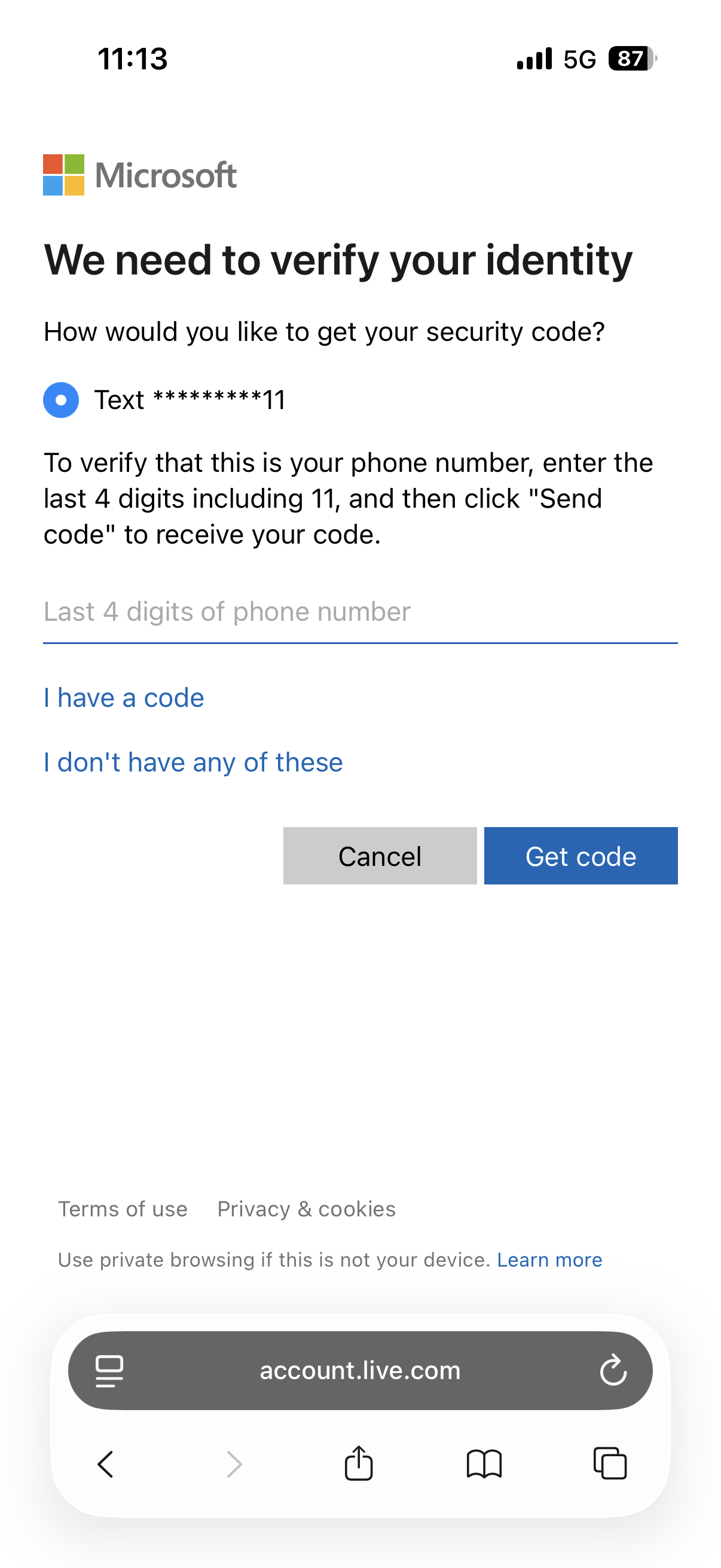Image resolution: width=721 pixels, height=1568 pixels.
Task: Click the Microsoft logo
Action: pyautogui.click(x=139, y=175)
